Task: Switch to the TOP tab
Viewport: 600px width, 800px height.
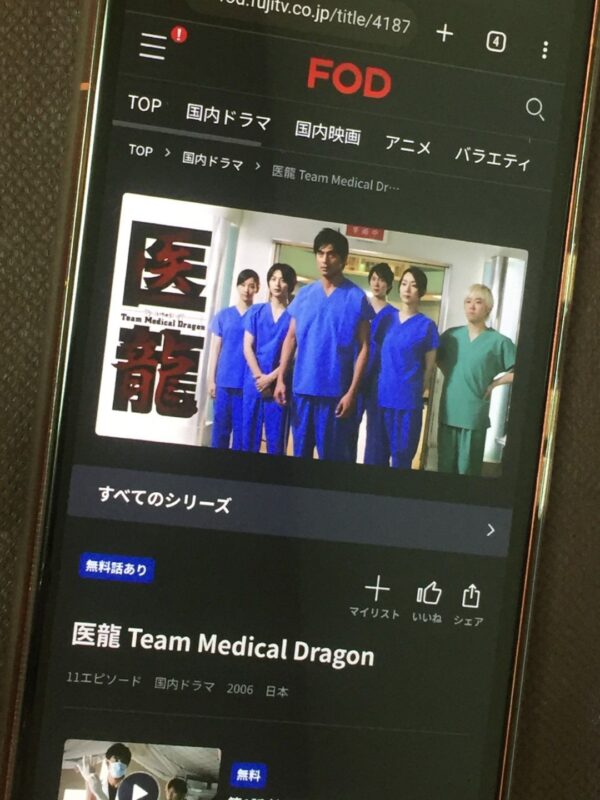Action: coord(145,104)
